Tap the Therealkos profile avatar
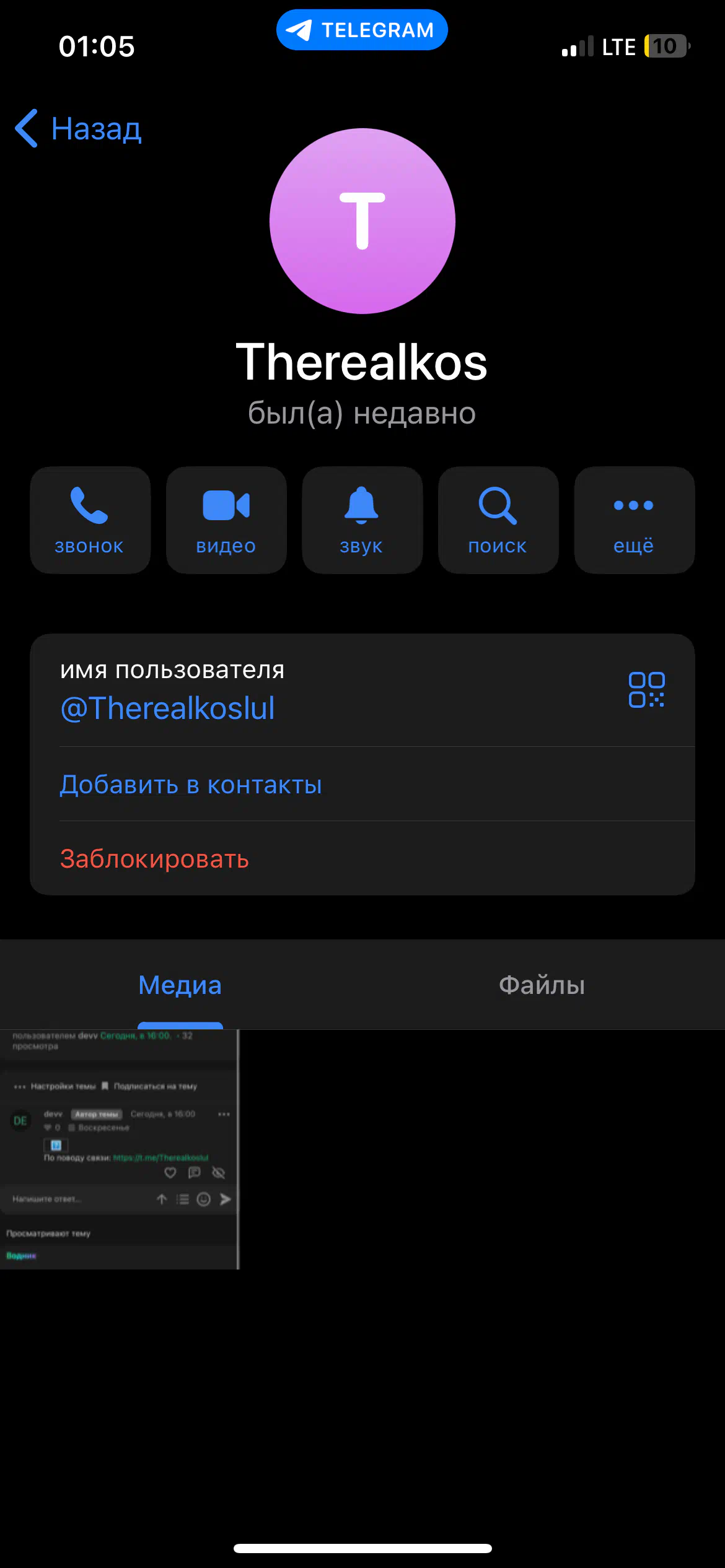 coord(362,221)
